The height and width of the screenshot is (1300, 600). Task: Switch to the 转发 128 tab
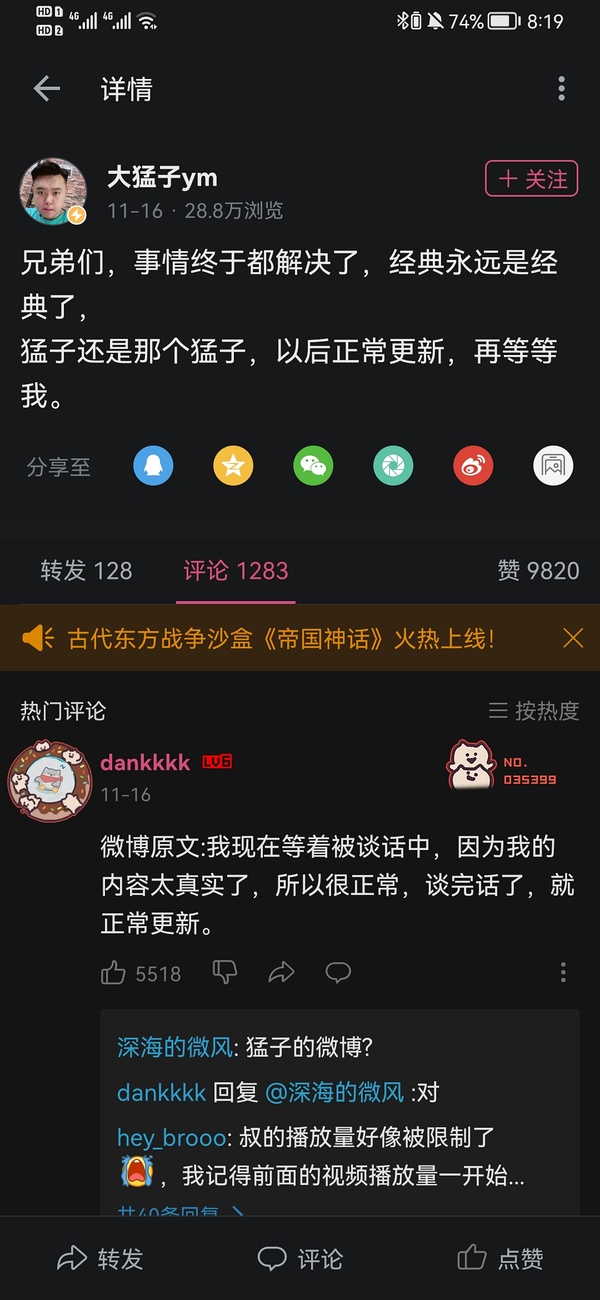(86, 571)
